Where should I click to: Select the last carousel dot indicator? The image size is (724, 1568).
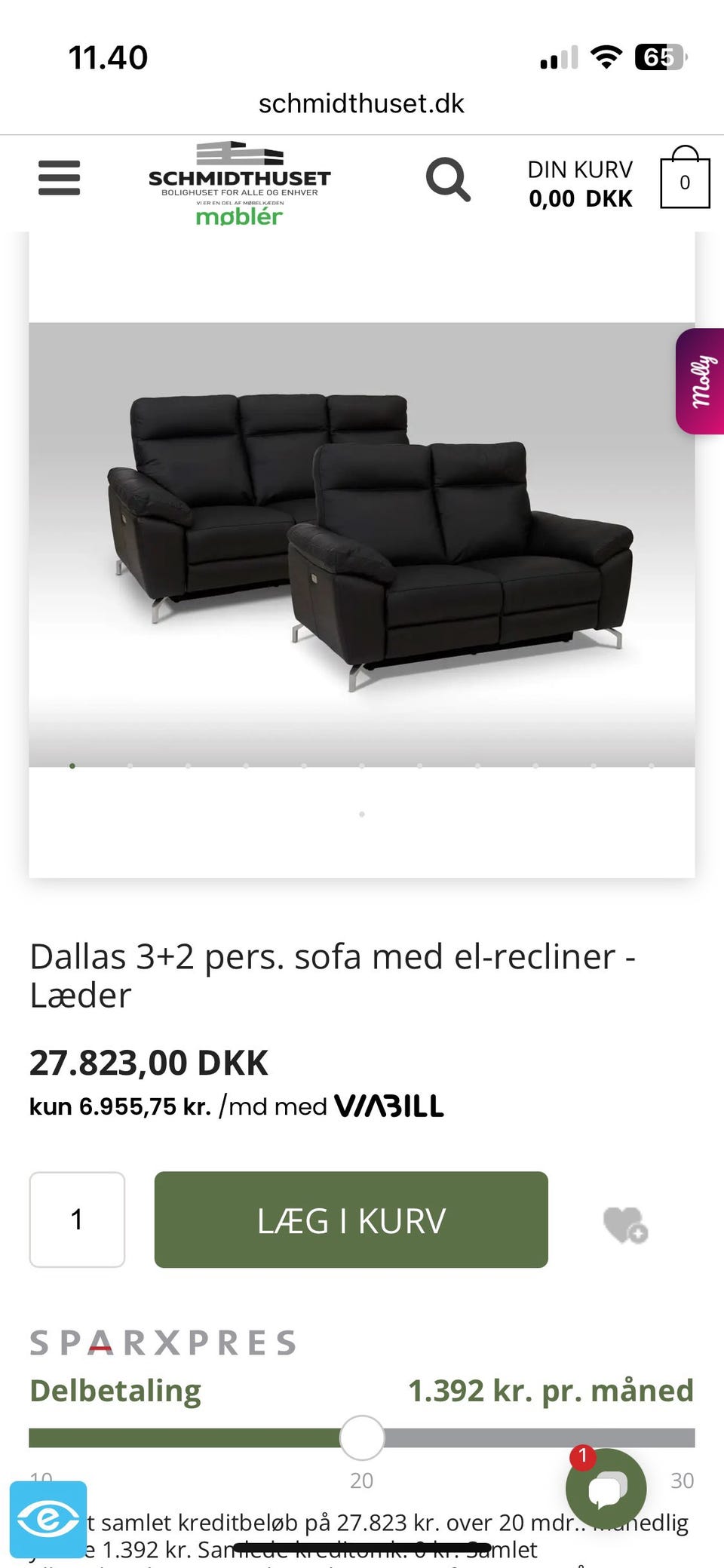(x=653, y=766)
